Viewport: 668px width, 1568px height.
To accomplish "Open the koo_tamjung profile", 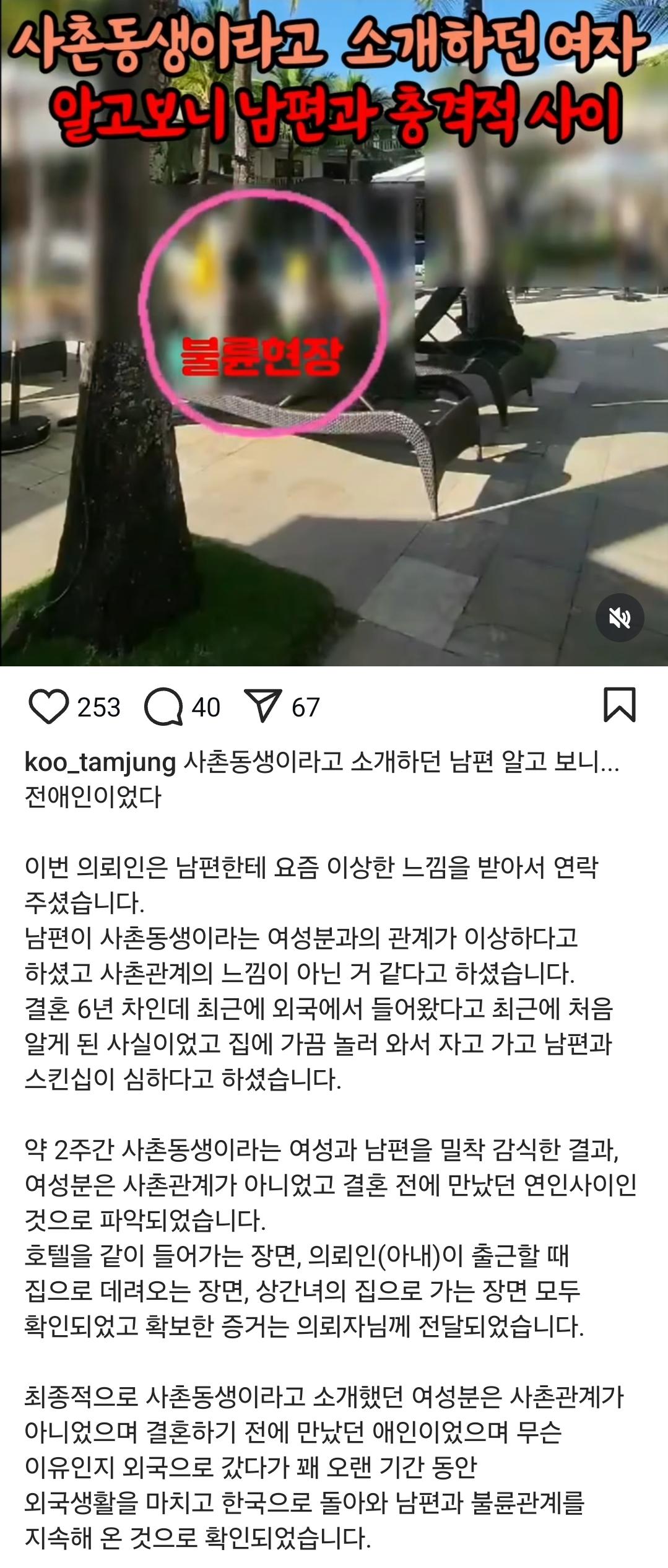I will click(x=100, y=762).
